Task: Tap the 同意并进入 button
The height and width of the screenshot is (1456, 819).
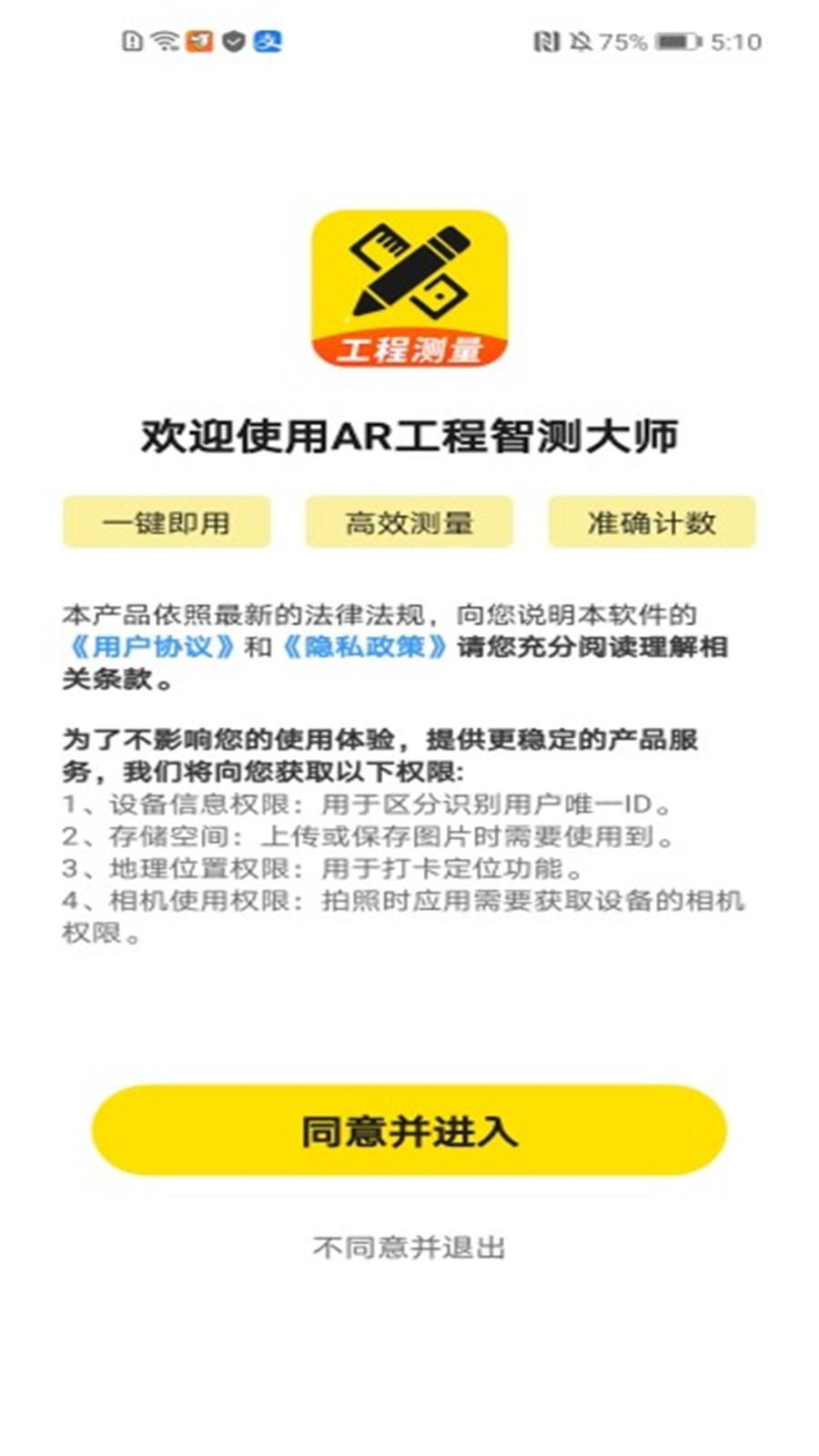Action: point(409,1130)
